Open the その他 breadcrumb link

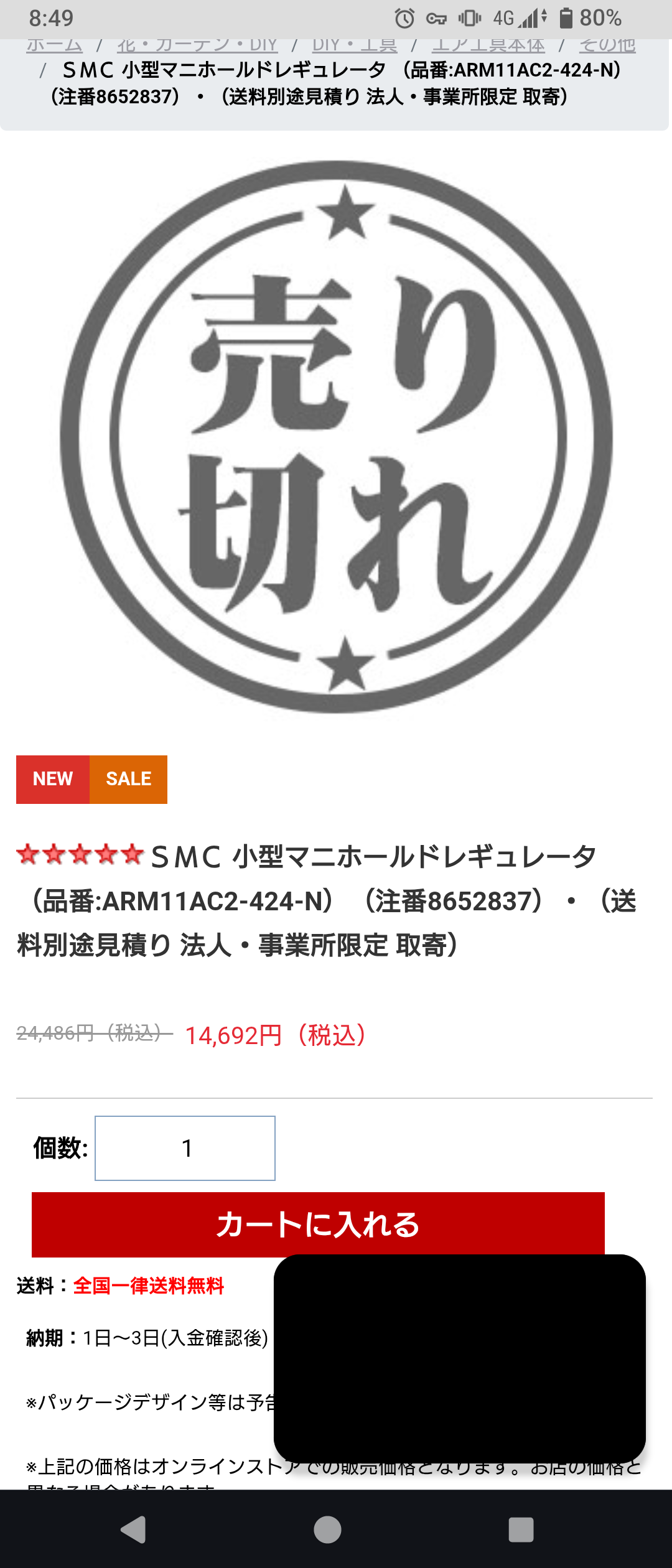607,46
